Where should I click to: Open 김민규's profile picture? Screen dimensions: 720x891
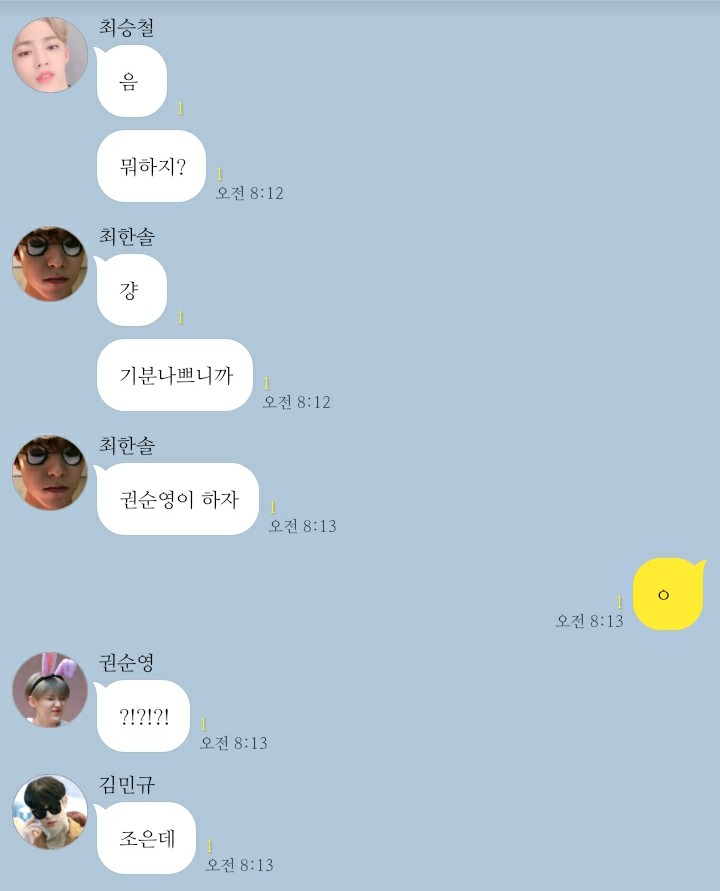tap(50, 812)
